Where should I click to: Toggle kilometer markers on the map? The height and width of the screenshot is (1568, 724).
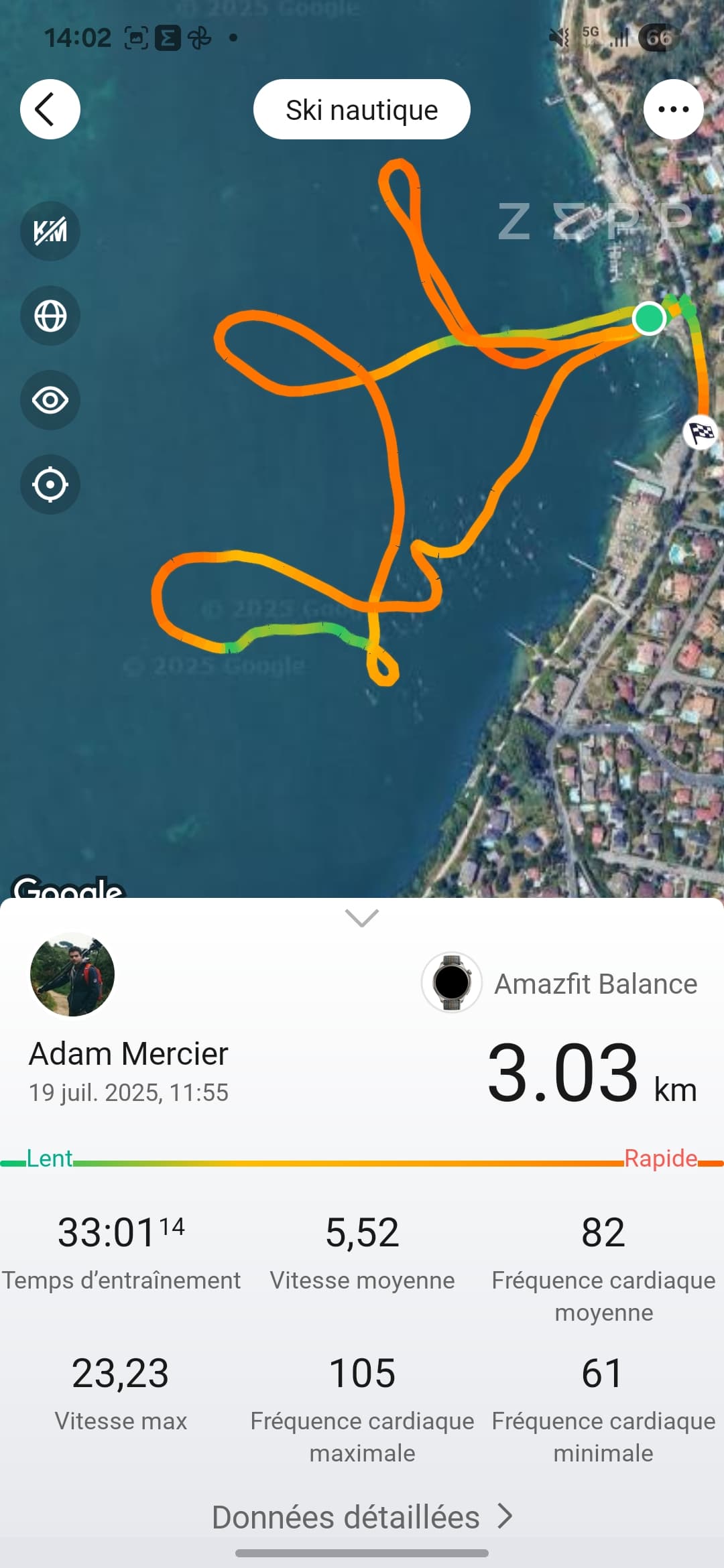click(x=50, y=231)
